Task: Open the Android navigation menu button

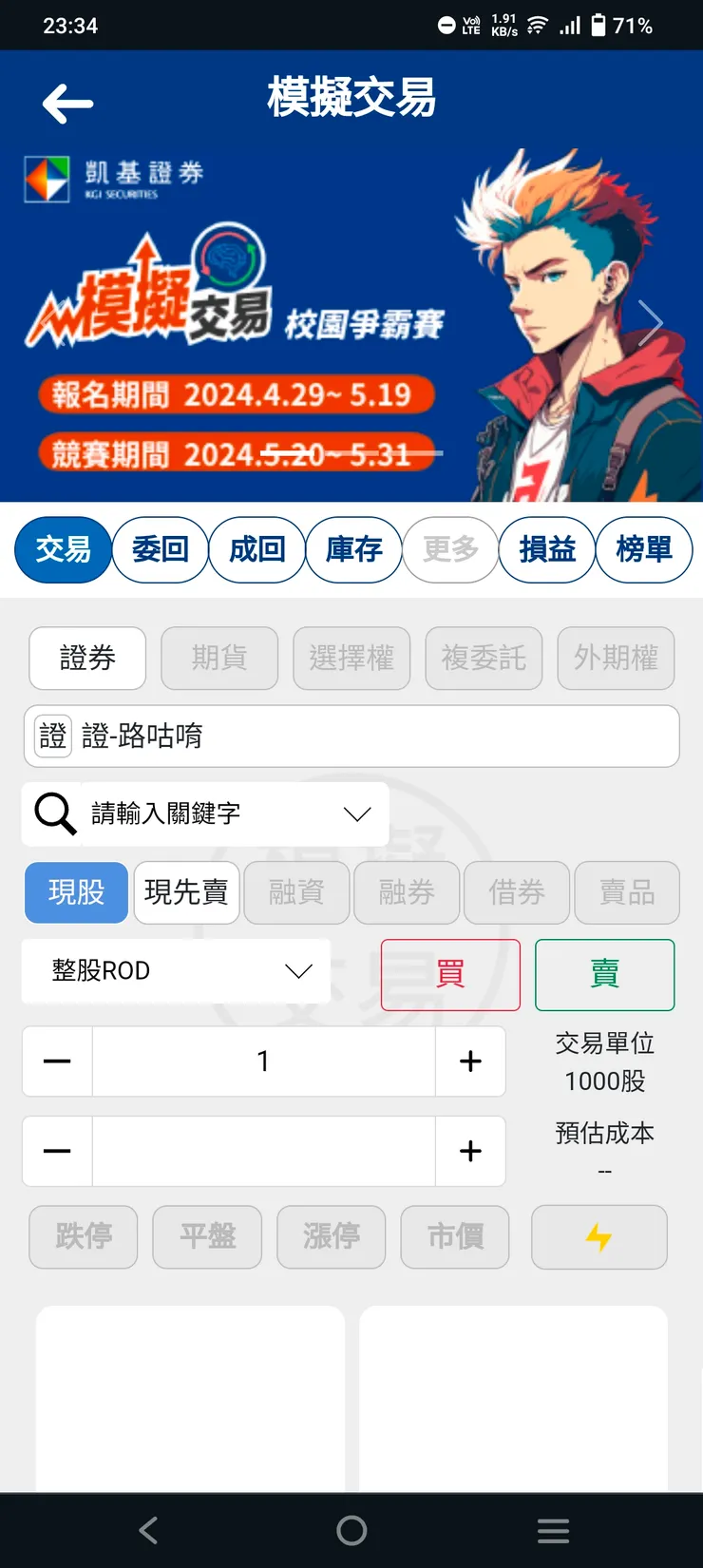Action: coord(553,1530)
